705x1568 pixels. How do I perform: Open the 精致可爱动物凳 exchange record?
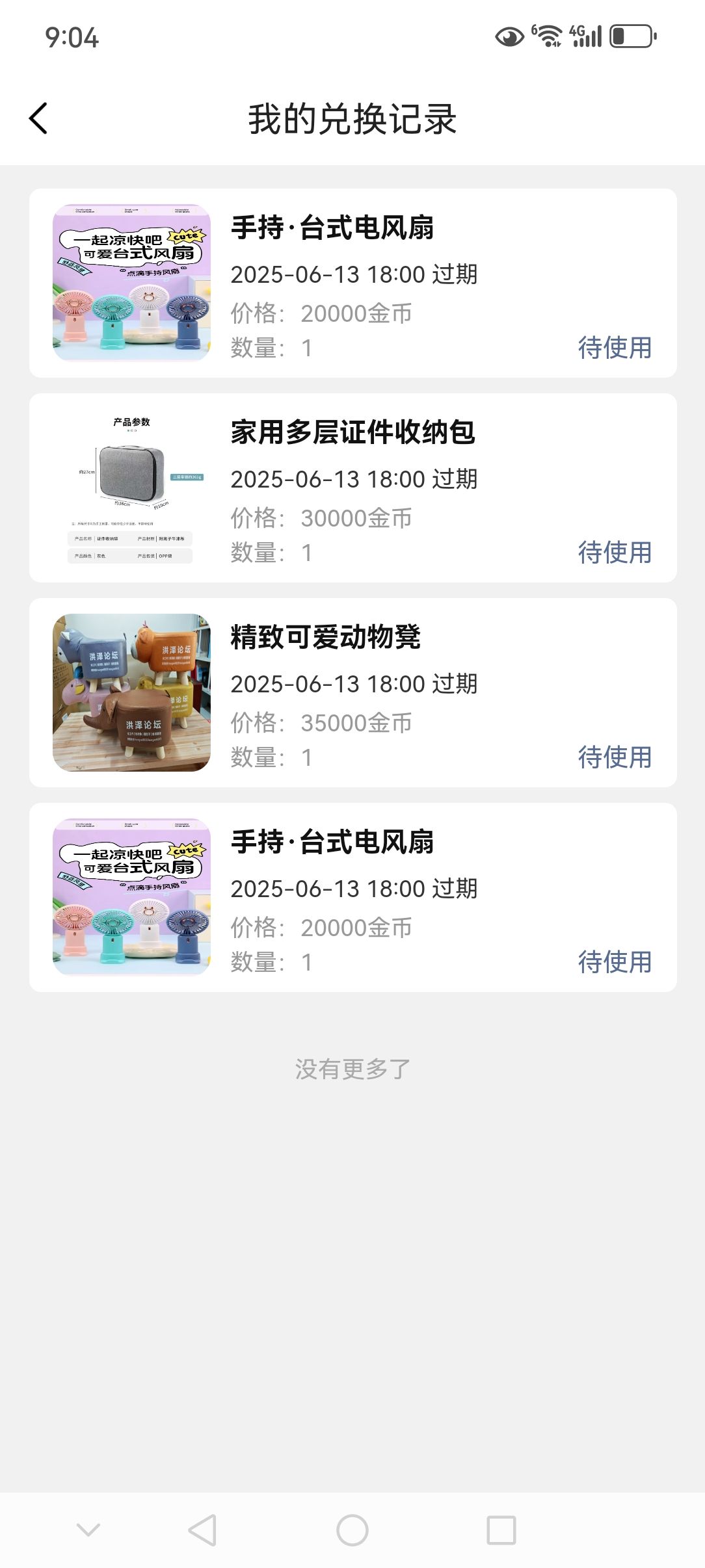(x=352, y=692)
